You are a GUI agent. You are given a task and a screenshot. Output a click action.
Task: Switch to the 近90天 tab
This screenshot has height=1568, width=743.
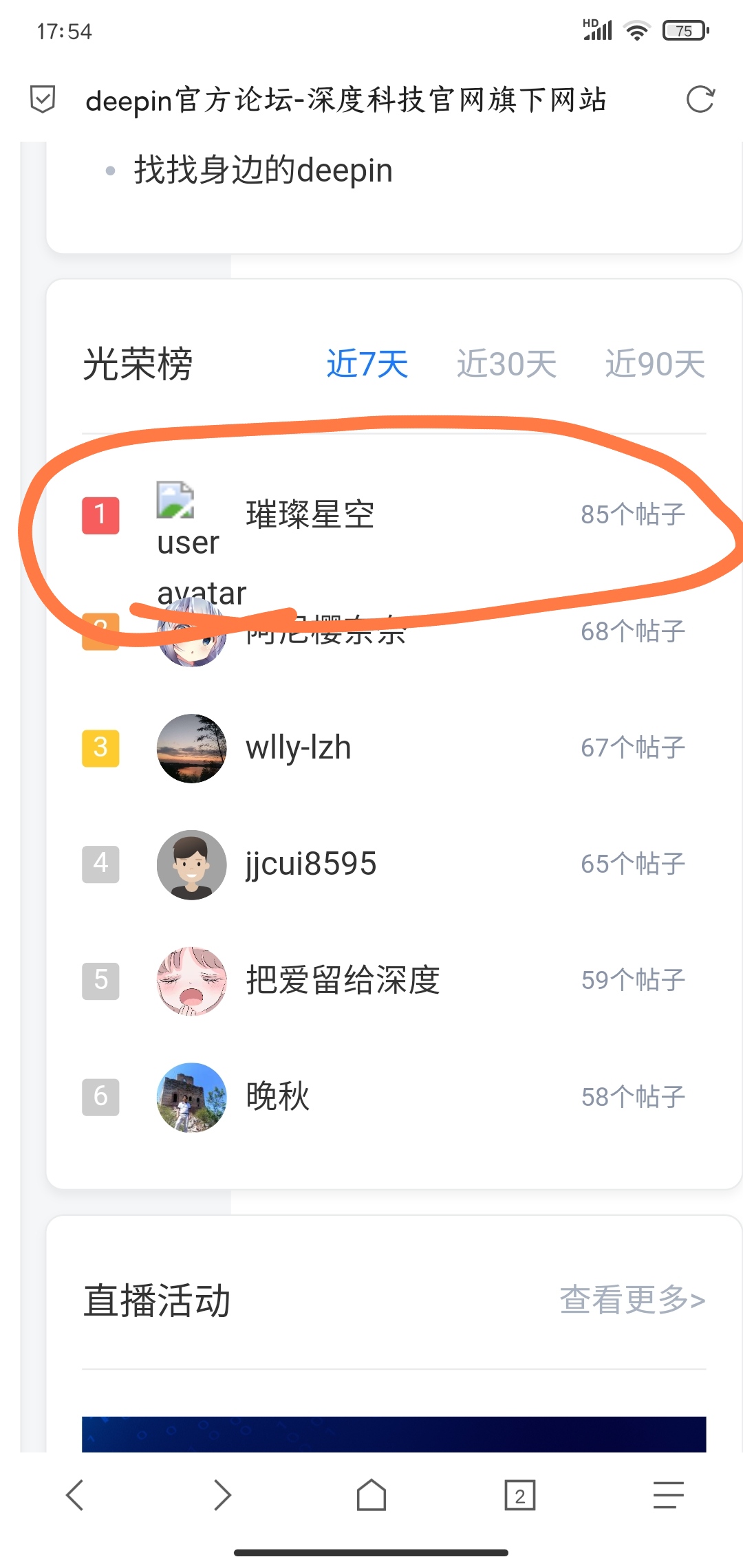click(x=654, y=364)
